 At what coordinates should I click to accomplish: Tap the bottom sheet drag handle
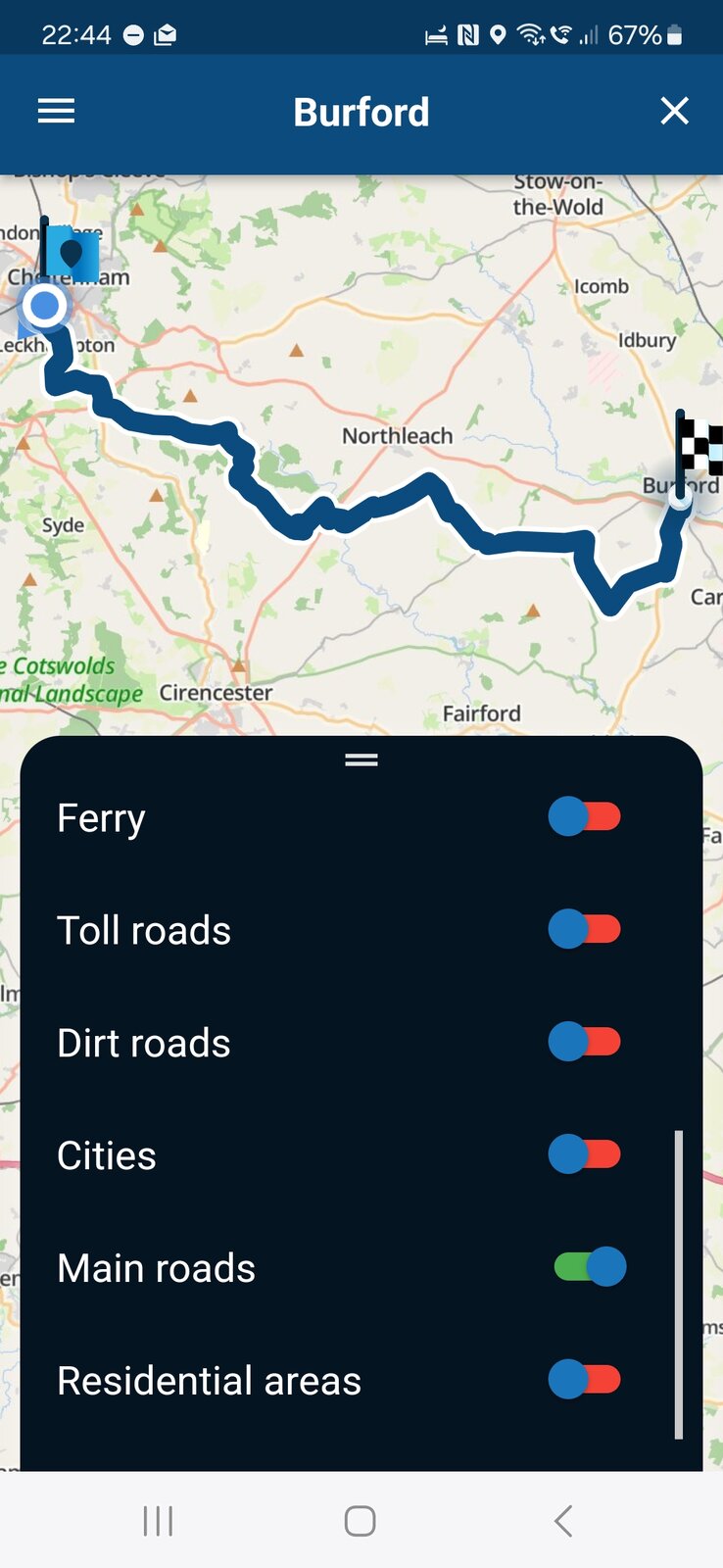pyautogui.click(x=361, y=759)
